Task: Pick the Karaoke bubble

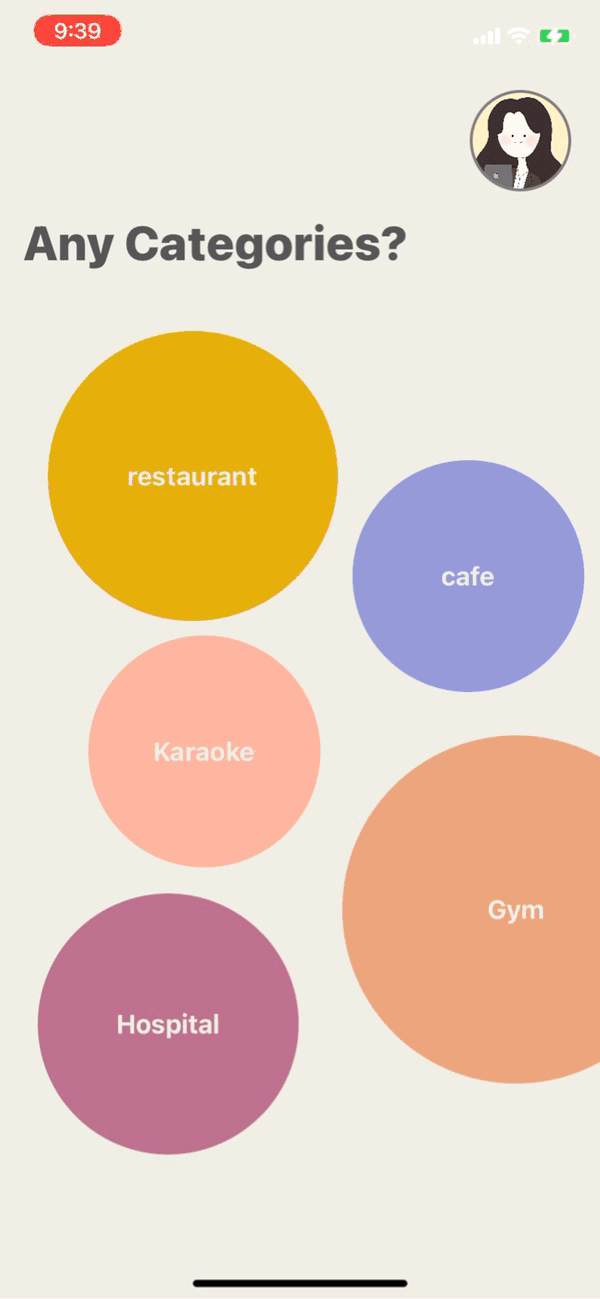Action: click(x=204, y=751)
